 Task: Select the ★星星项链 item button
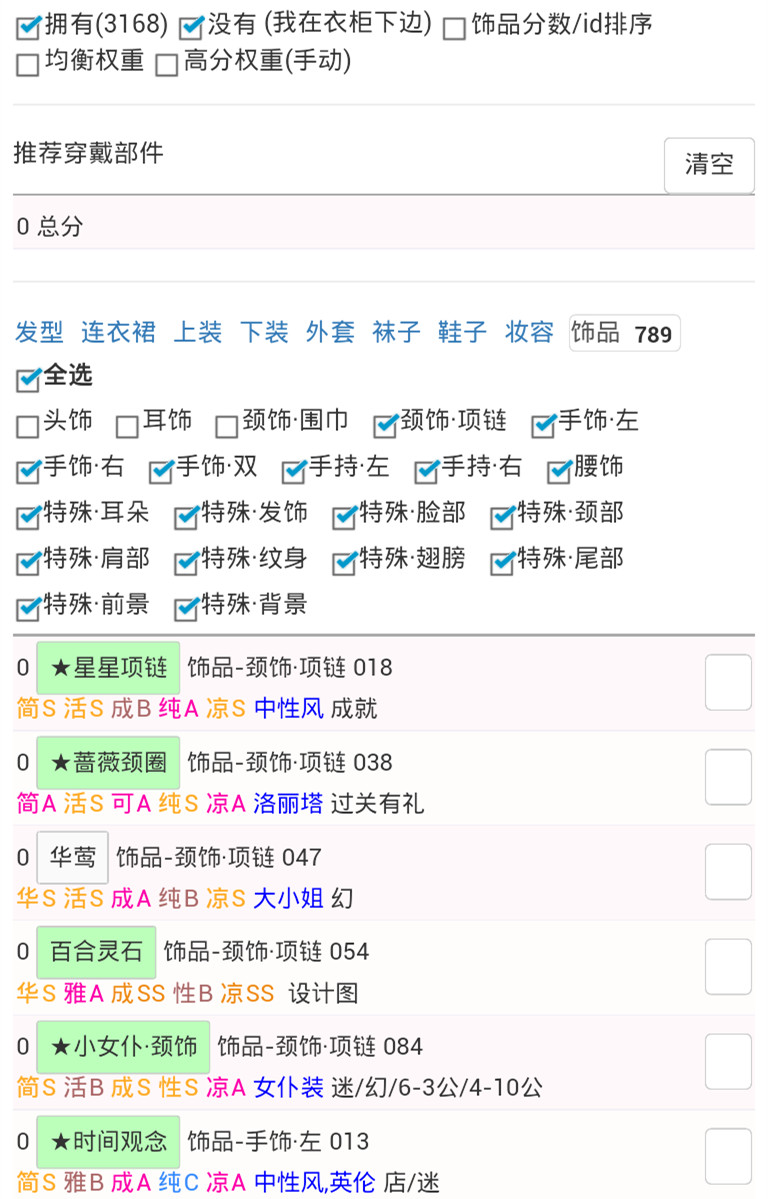point(108,667)
